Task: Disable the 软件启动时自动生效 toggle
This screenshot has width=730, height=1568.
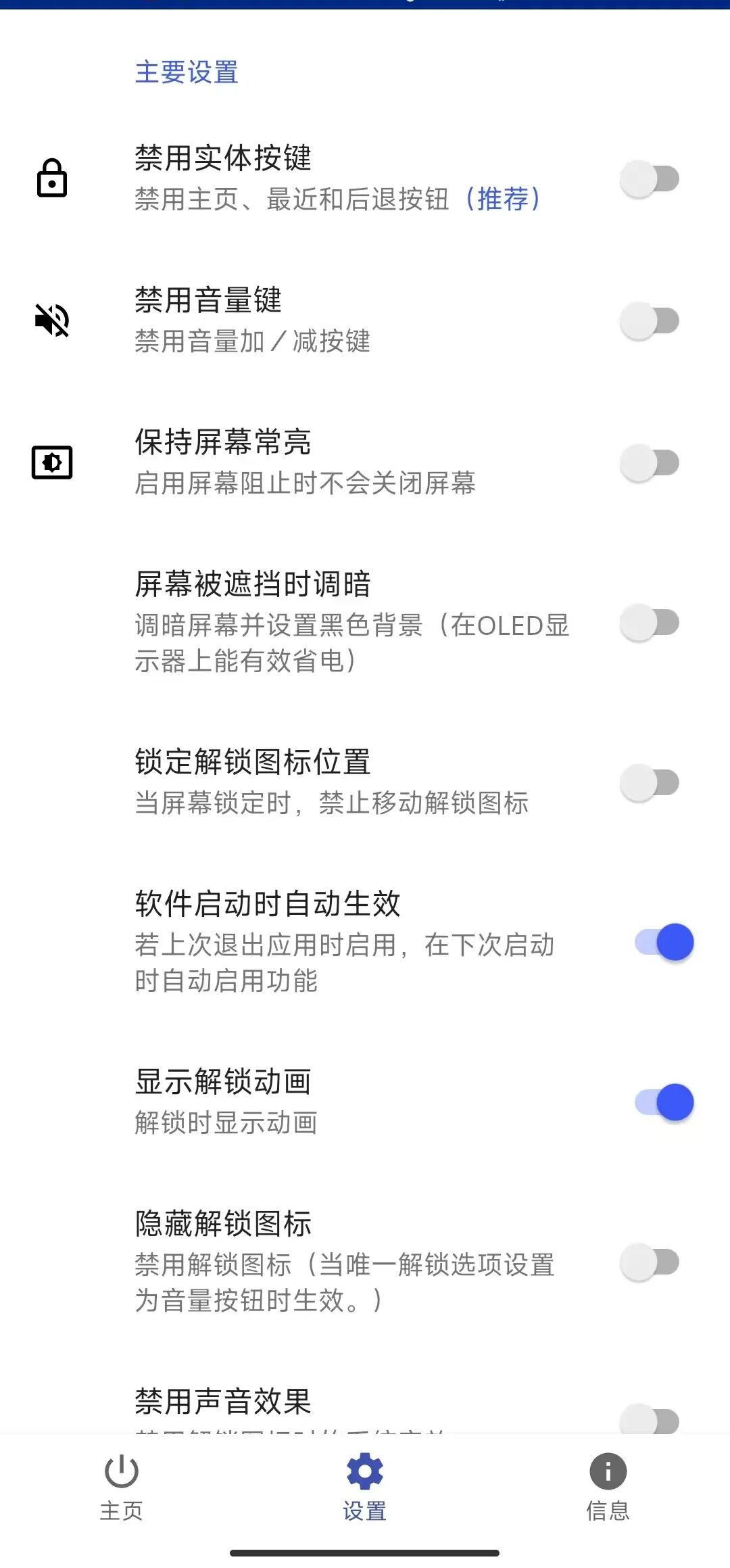Action: (x=663, y=939)
